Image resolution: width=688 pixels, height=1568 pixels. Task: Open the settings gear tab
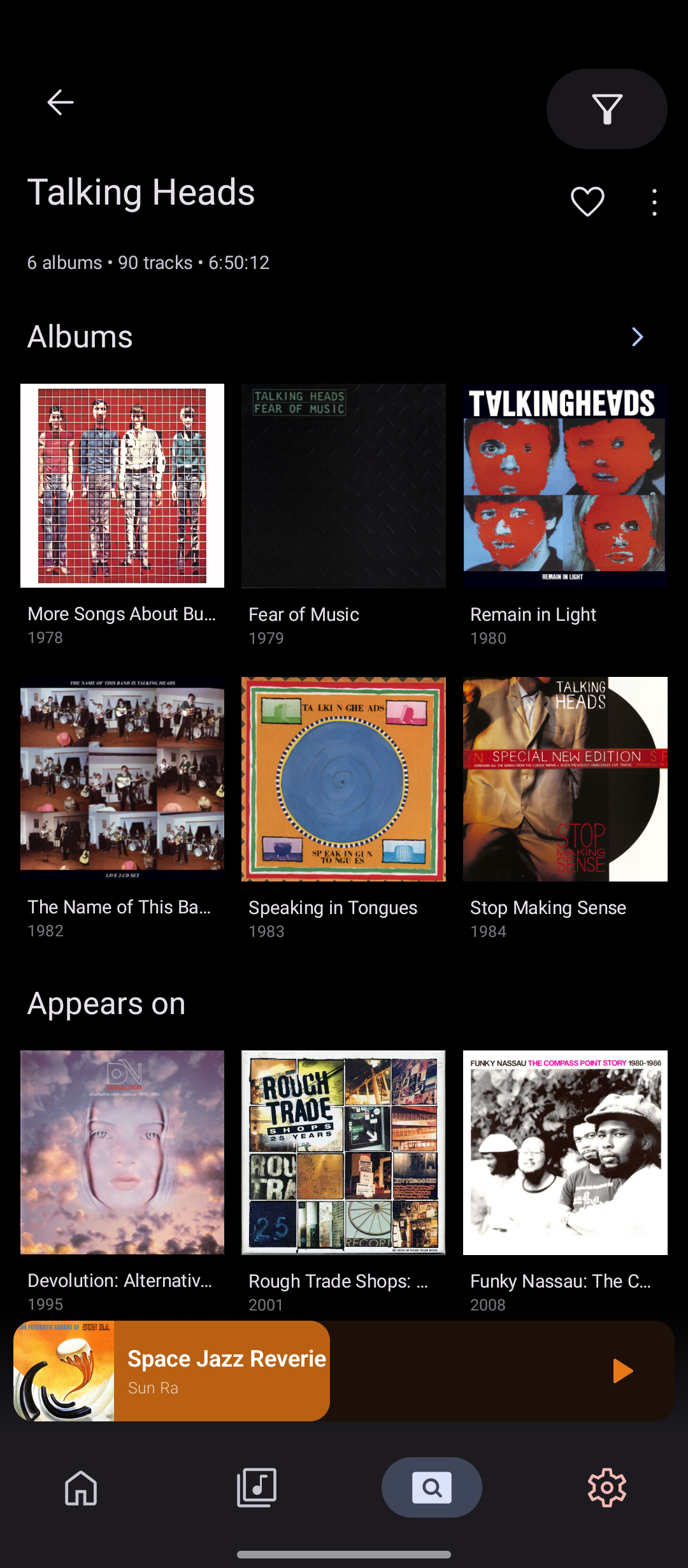(606, 1488)
